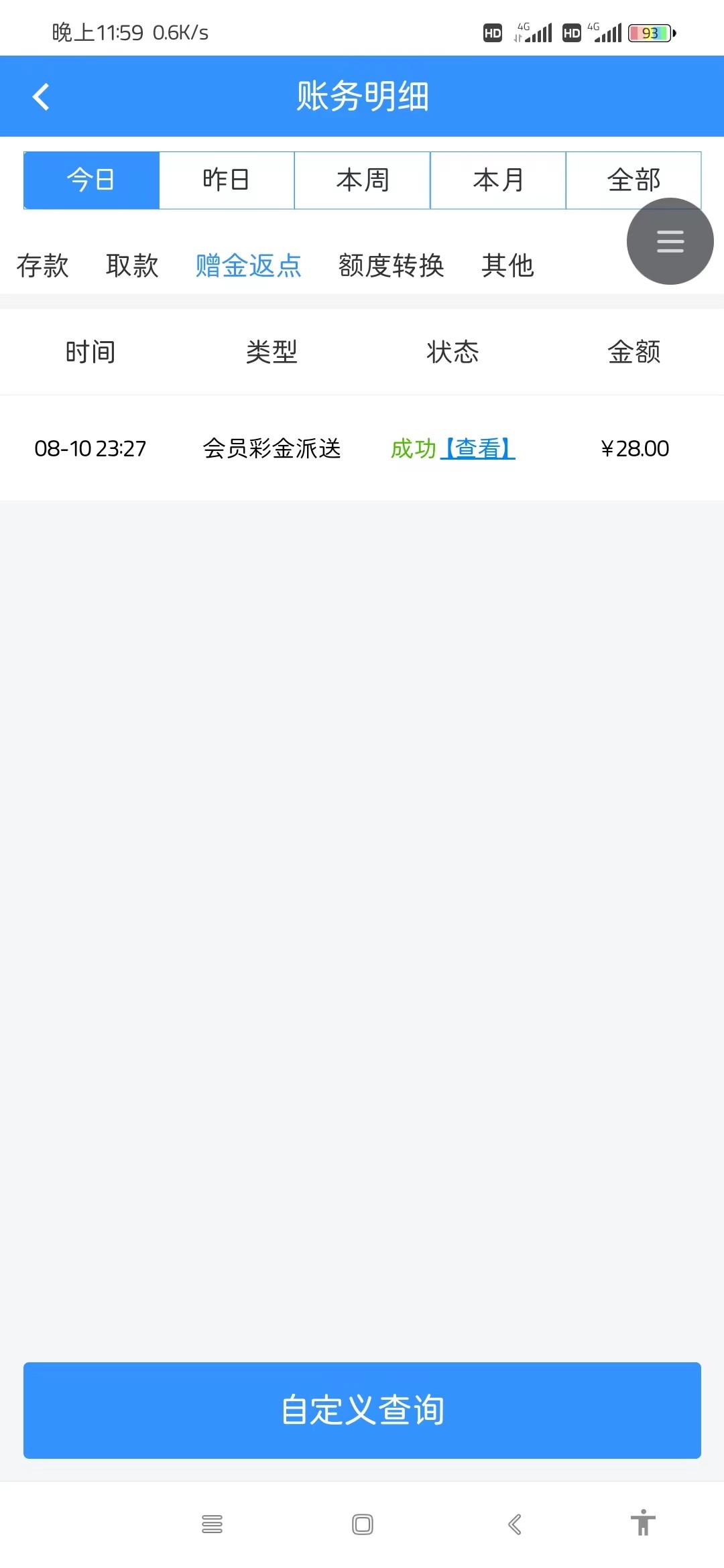Switch to the 额度转换 category
This screenshot has width=724, height=1568.
pyautogui.click(x=391, y=266)
